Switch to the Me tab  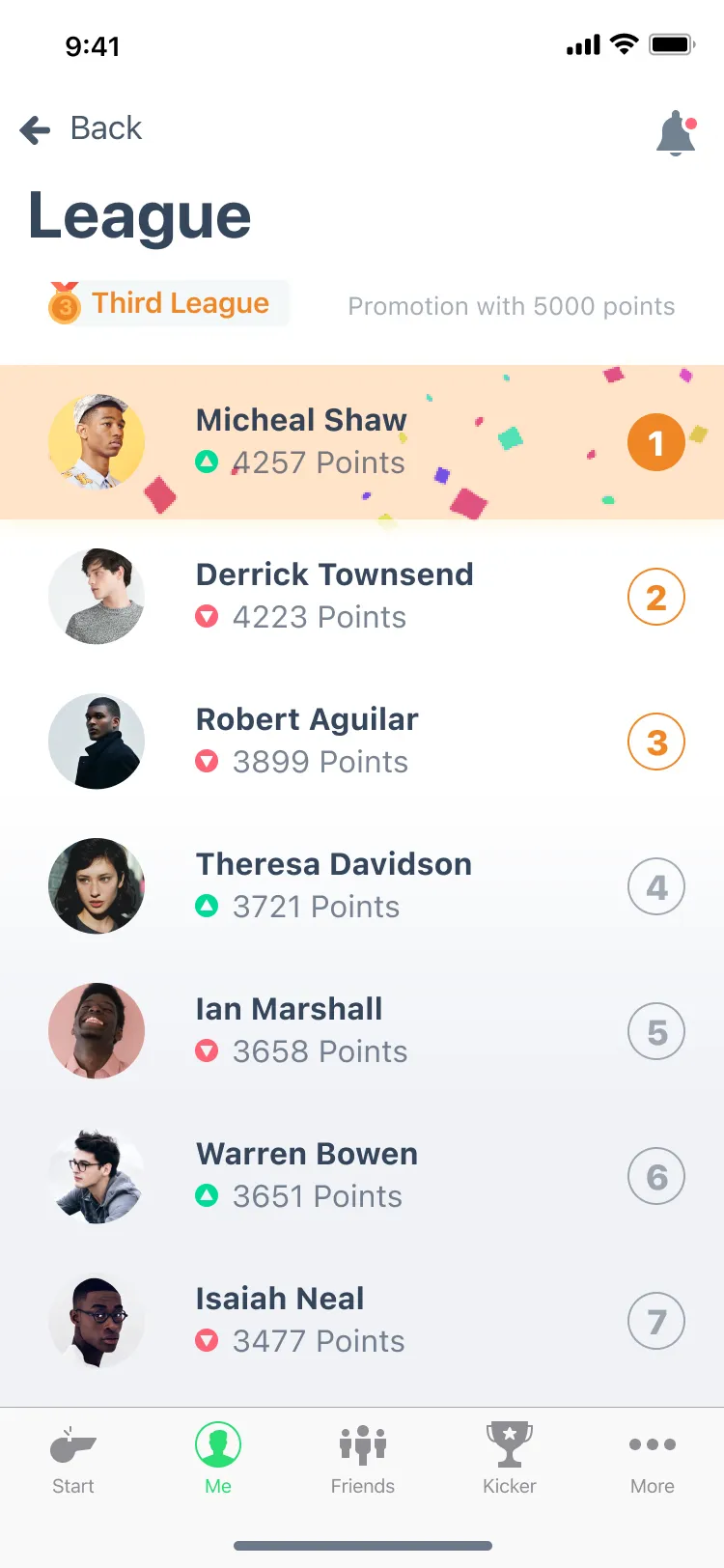click(x=218, y=1460)
